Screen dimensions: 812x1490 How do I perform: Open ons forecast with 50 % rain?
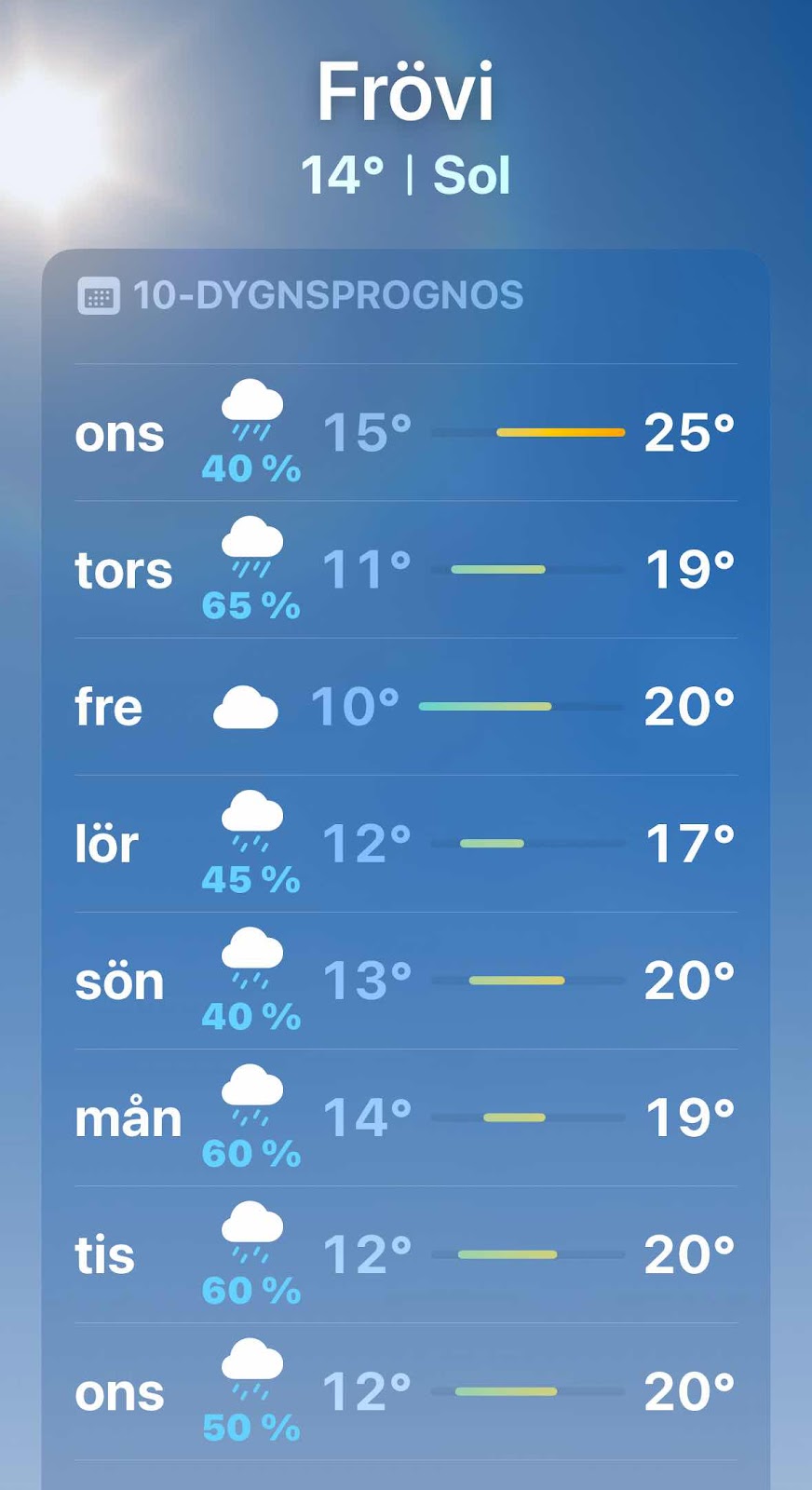pos(405,1391)
